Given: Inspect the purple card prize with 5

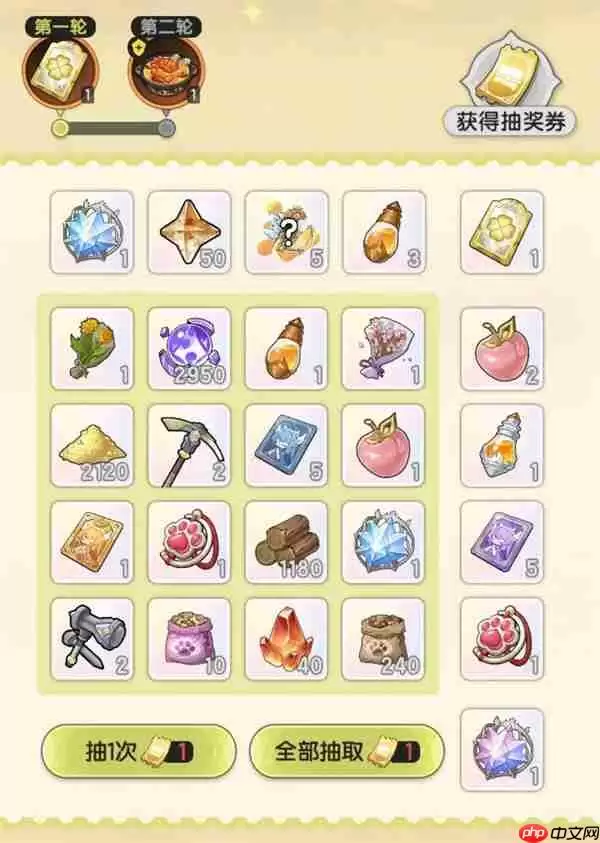Looking at the screenshot, I should [502, 542].
